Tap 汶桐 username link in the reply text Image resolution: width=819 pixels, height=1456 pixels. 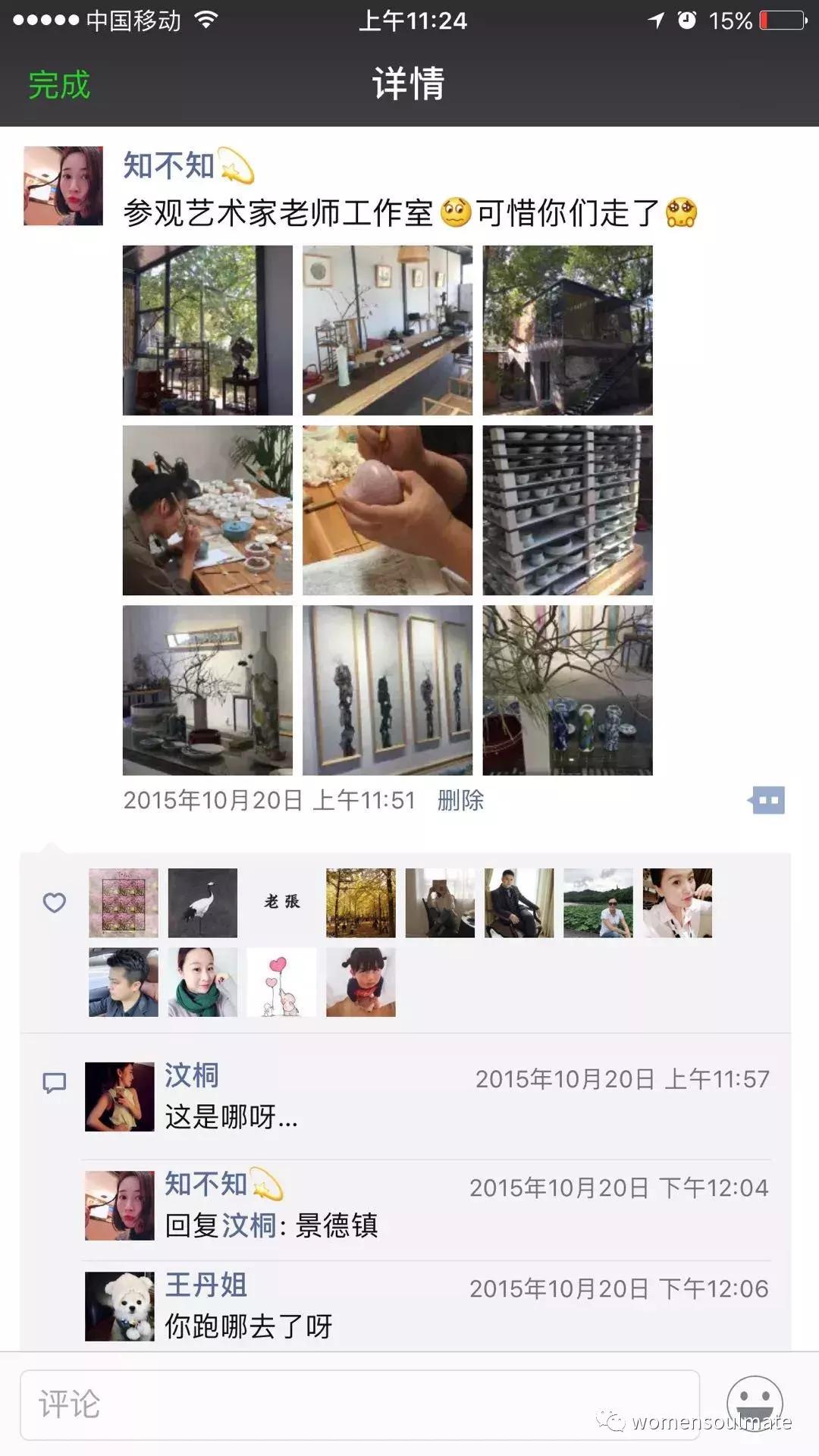tap(250, 1226)
